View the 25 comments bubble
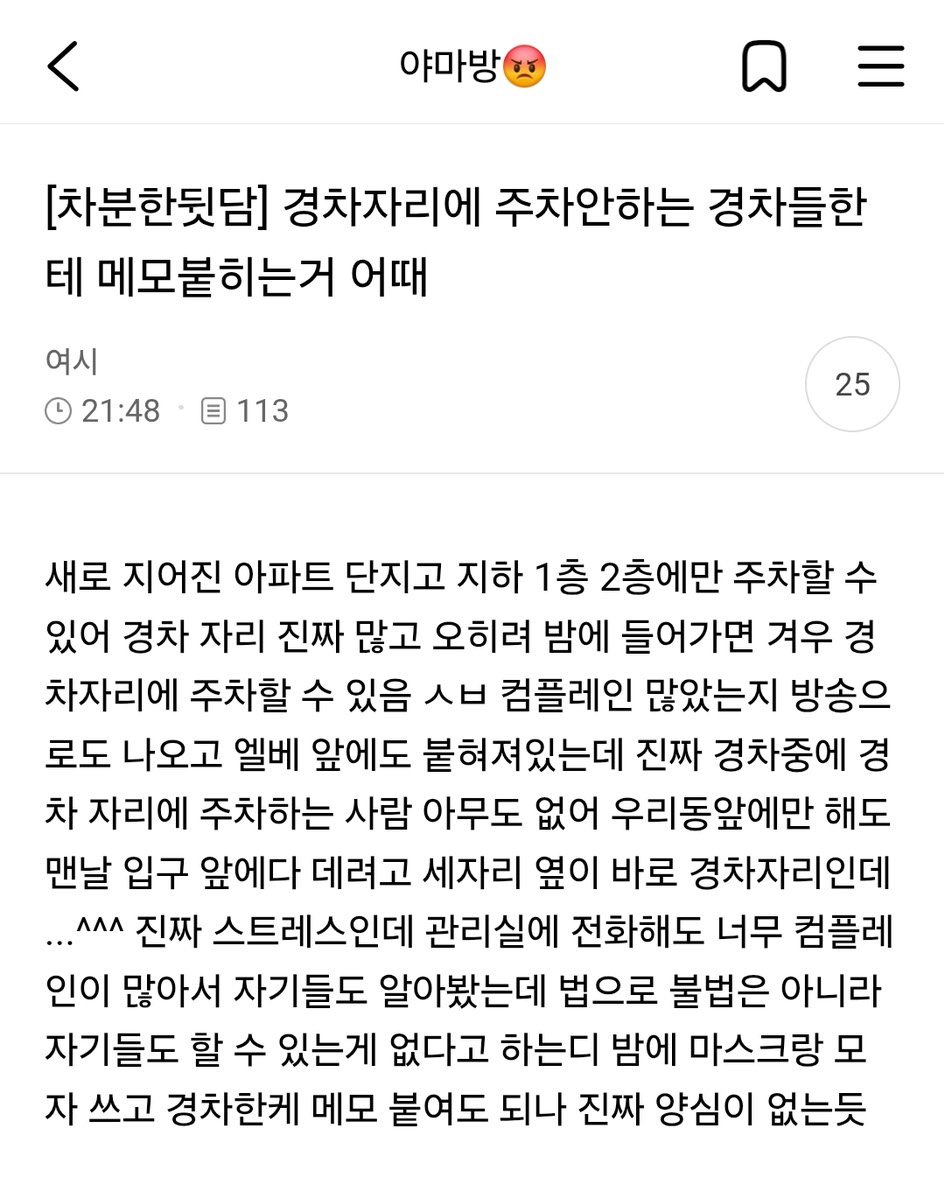This screenshot has width=944, height=1201. [x=852, y=385]
